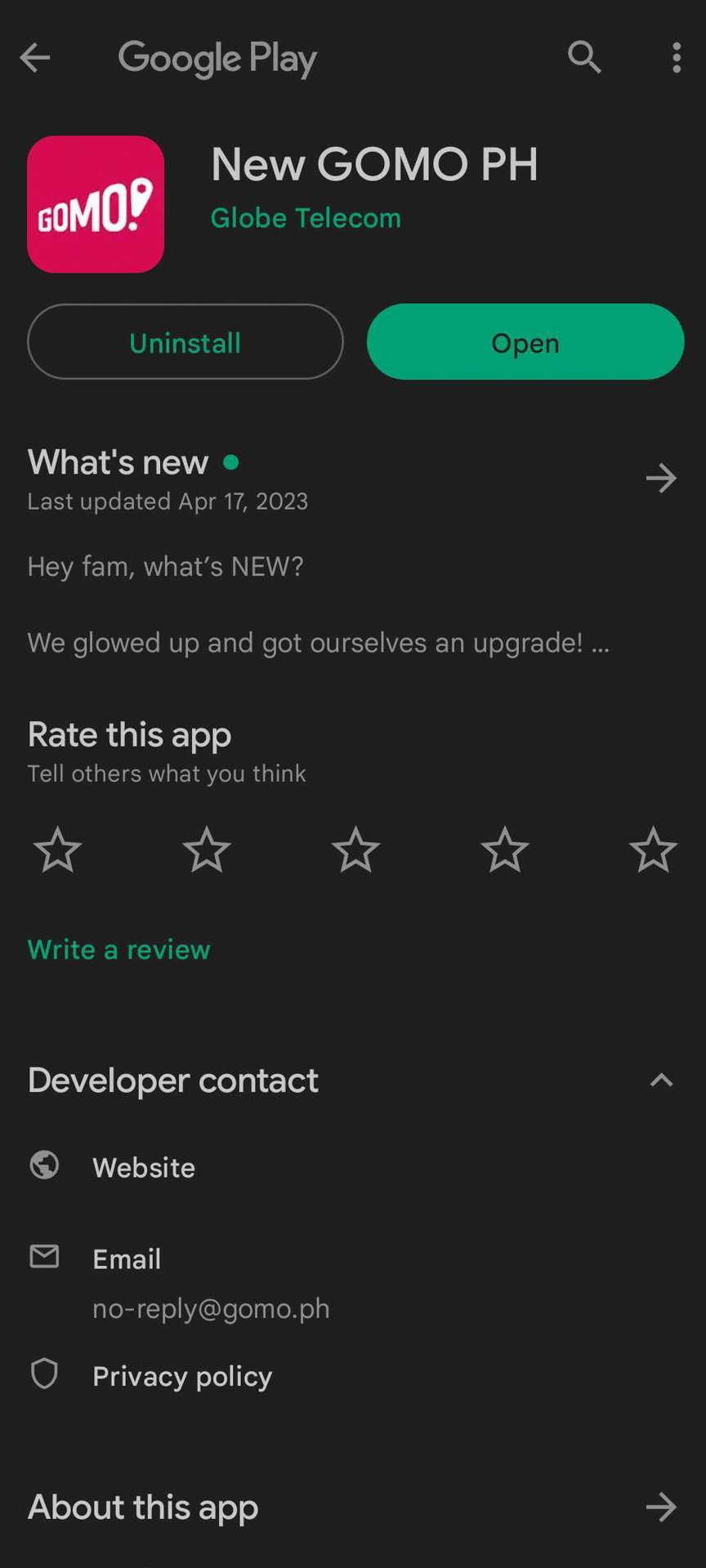The width and height of the screenshot is (706, 1568).
Task: Open Globe Telecom developer page
Action: tap(306, 218)
